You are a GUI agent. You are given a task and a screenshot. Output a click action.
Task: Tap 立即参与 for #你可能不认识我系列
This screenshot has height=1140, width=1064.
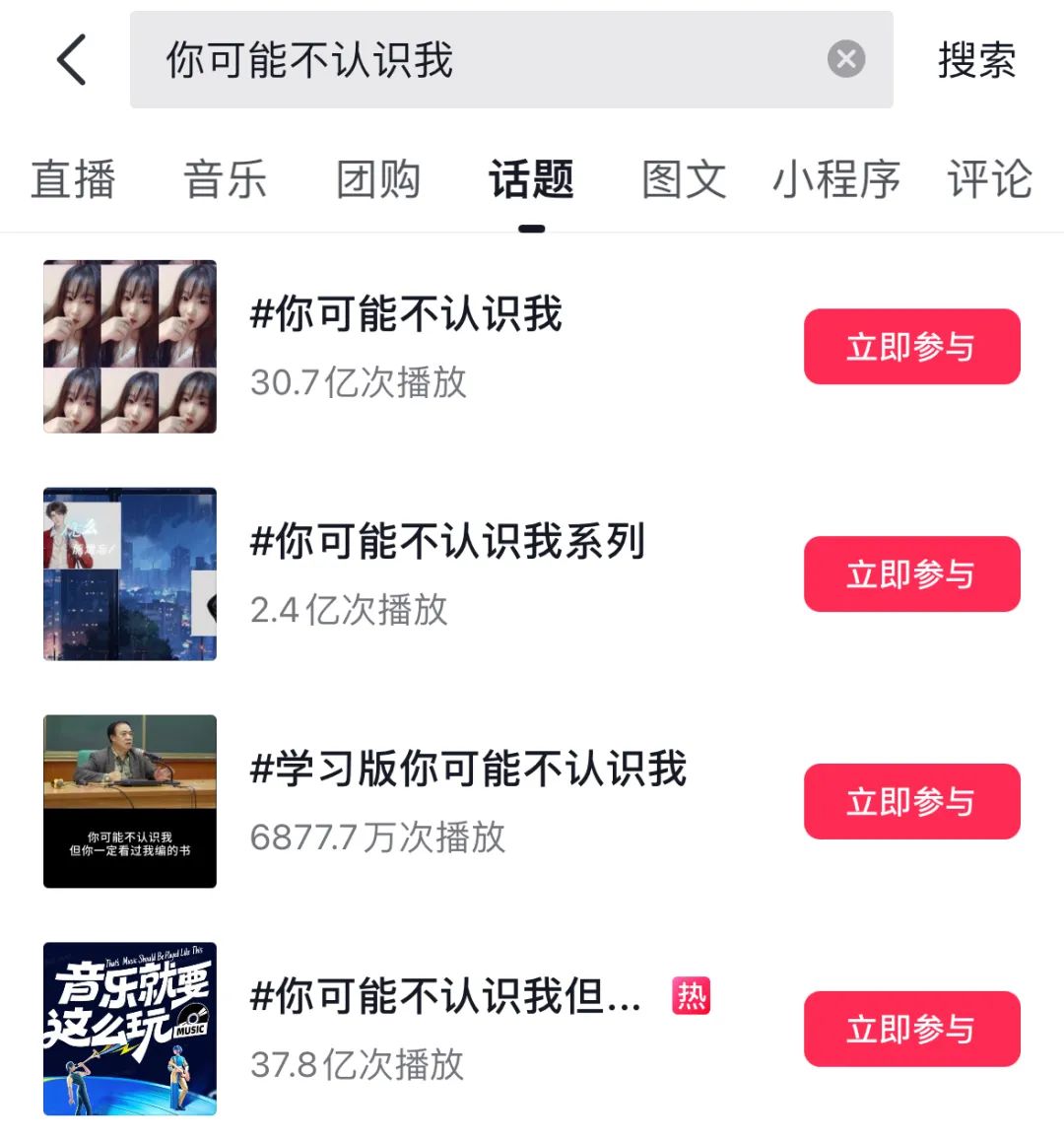click(912, 575)
